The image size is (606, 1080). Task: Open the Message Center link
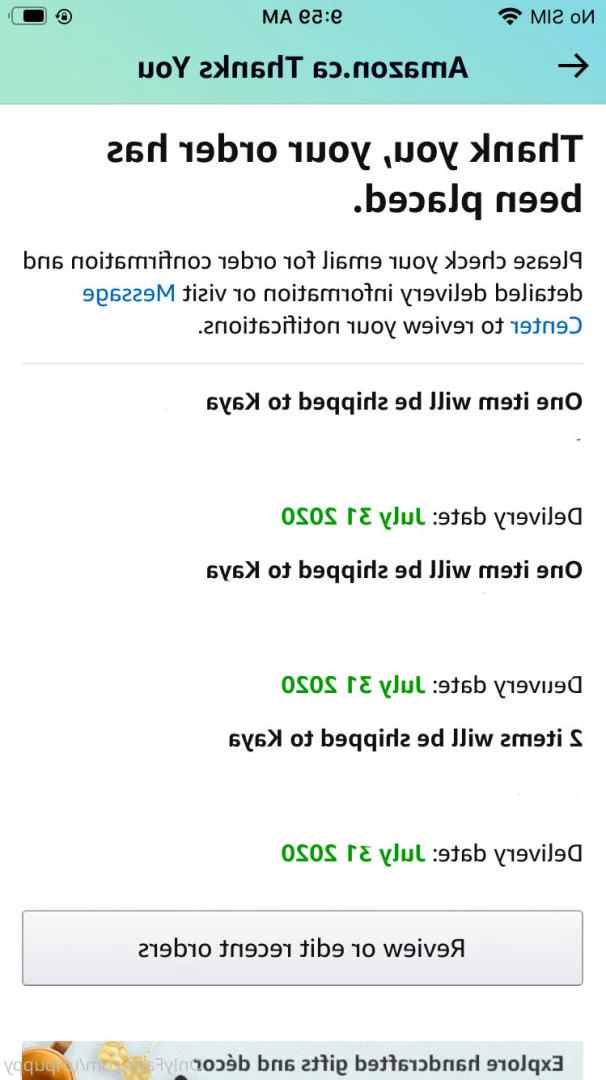[131, 294]
